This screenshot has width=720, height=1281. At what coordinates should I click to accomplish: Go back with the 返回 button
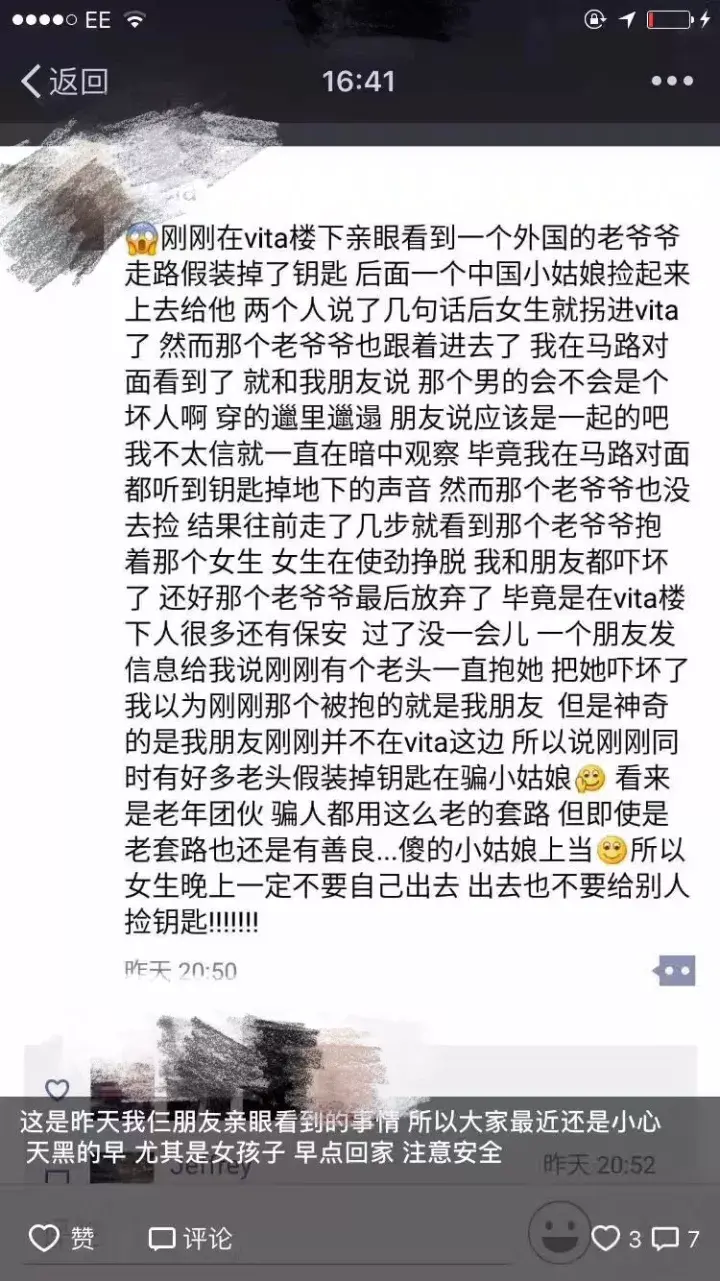click(65, 82)
